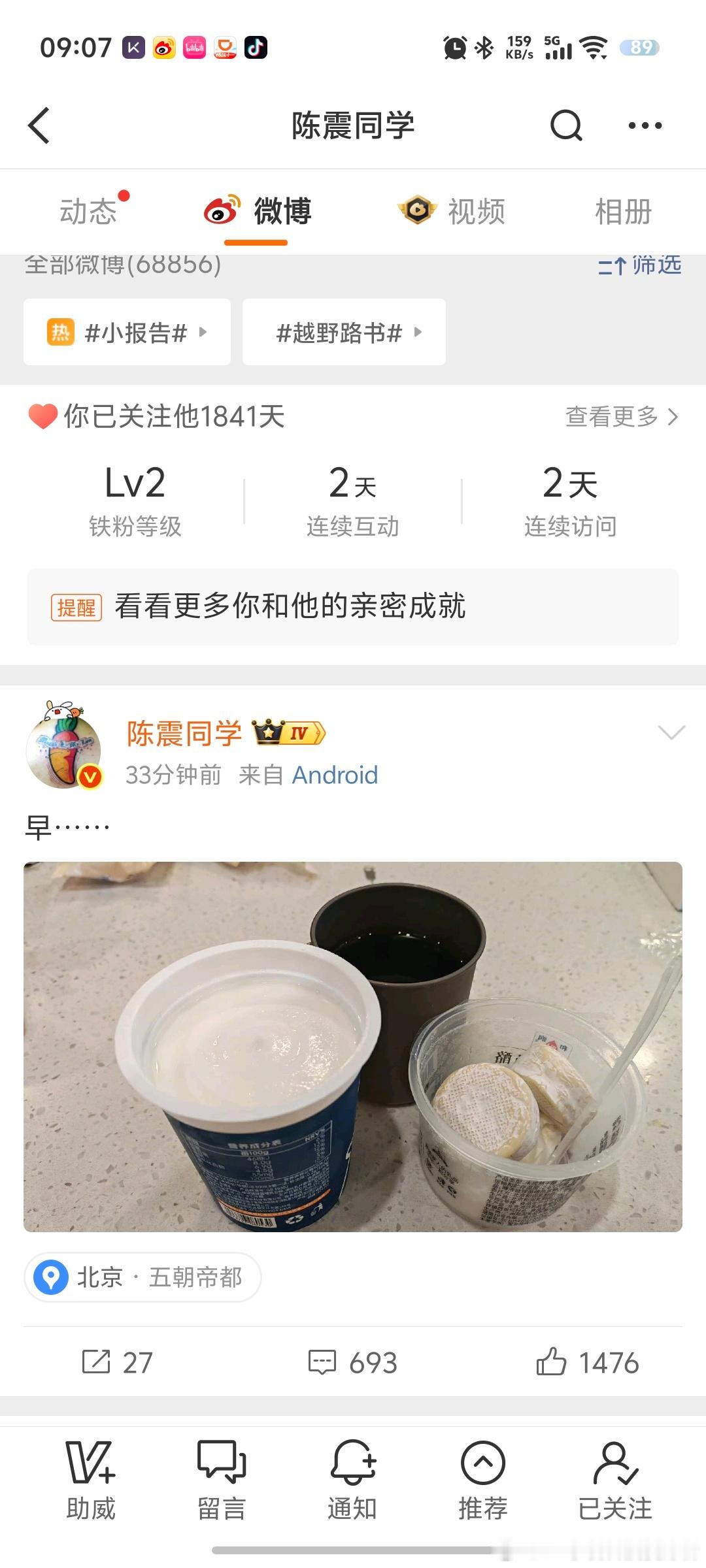
Task: Open the 筛选 filter for posts
Action: point(639,265)
